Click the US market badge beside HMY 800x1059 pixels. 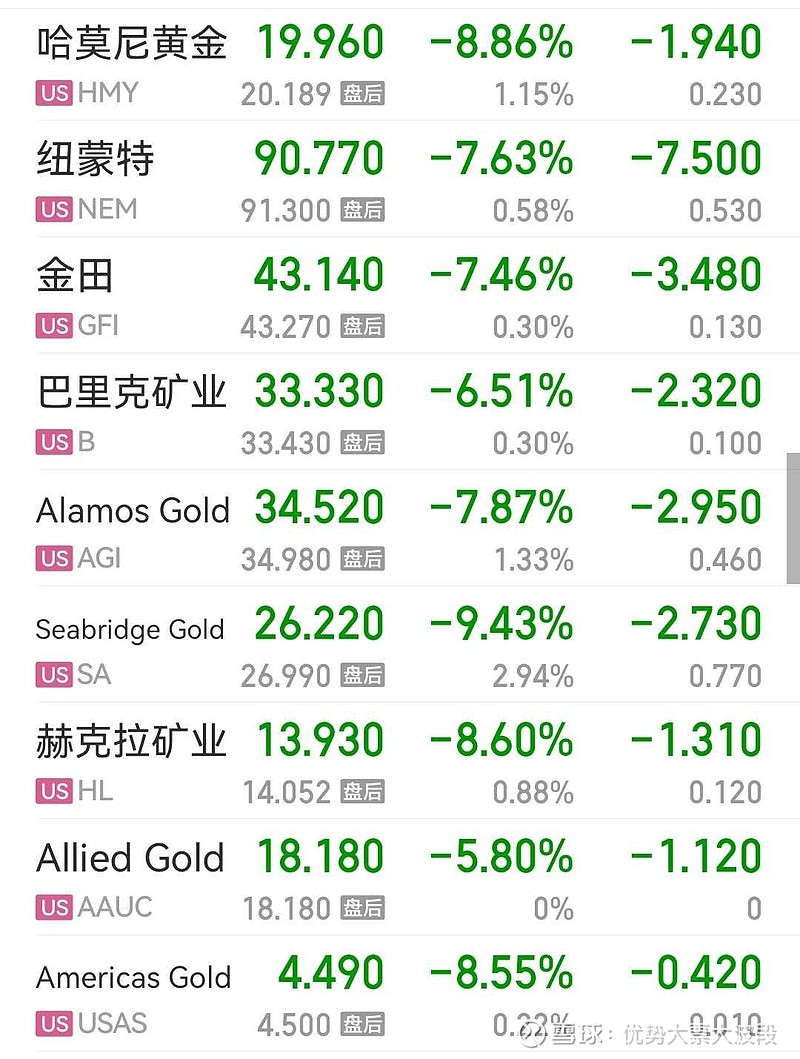[x=54, y=94]
